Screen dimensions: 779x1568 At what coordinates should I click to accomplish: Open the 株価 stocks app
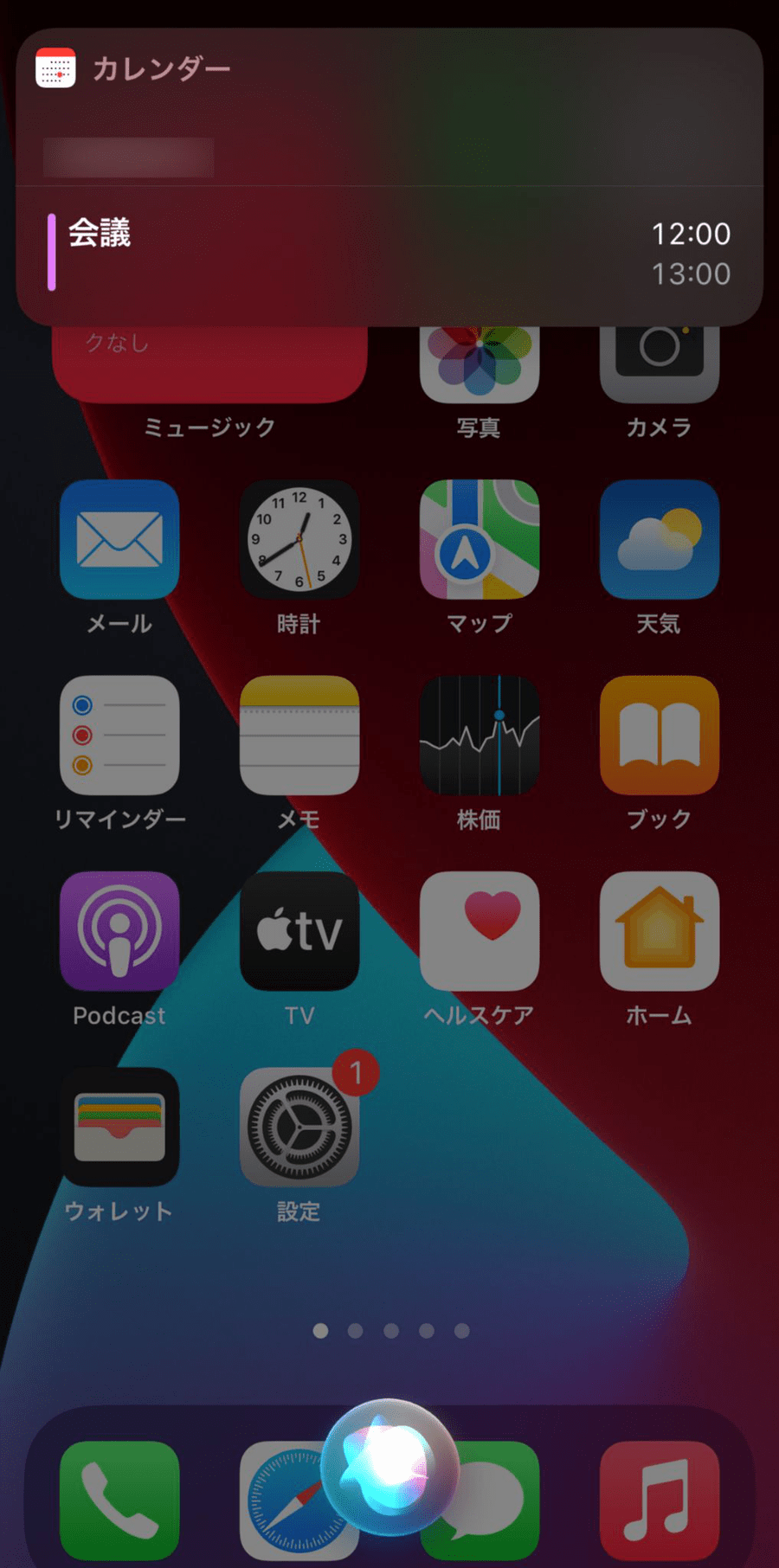pos(480,736)
